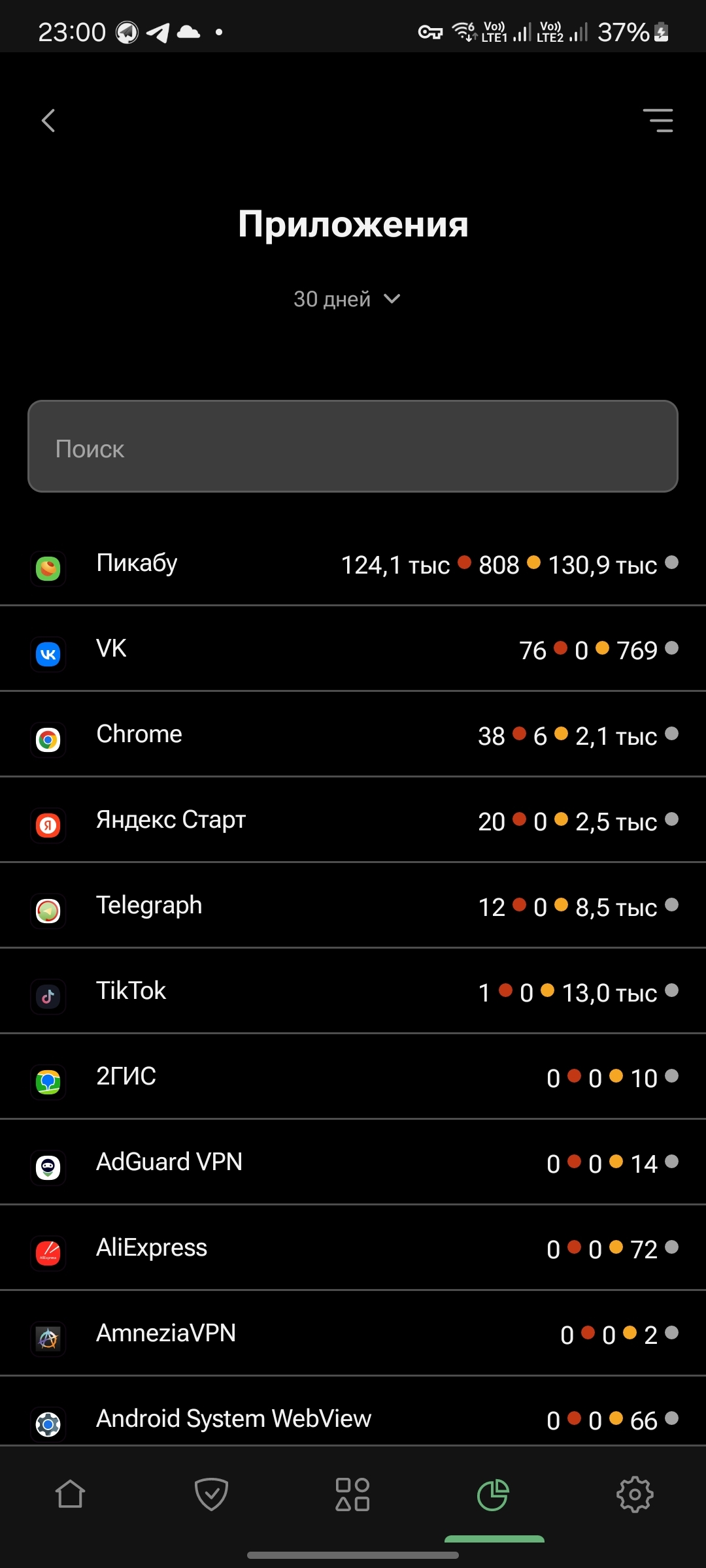Open Telegraph app statistics
Image resolution: width=706 pixels, height=1568 pixels.
[353, 907]
